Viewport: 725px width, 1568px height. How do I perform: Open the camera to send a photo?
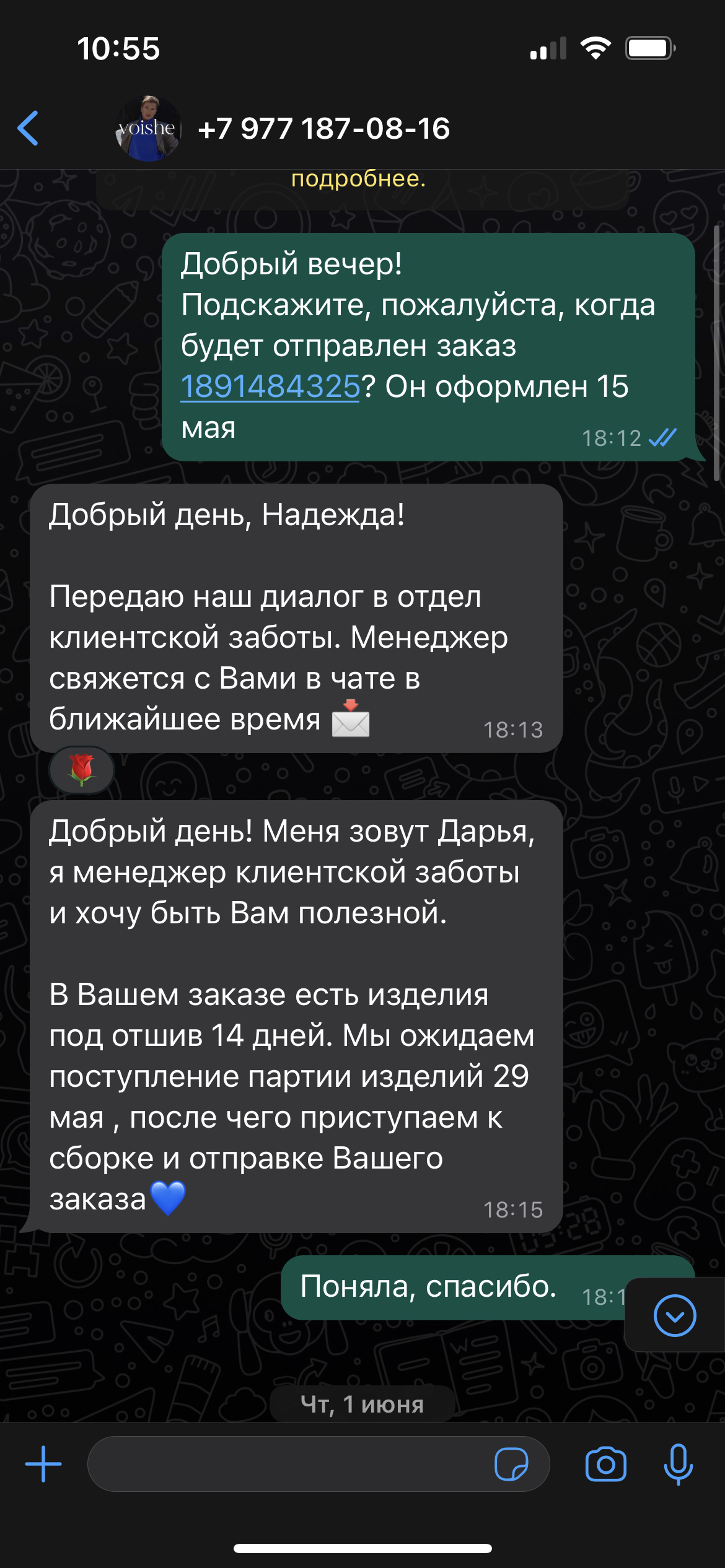click(605, 1464)
